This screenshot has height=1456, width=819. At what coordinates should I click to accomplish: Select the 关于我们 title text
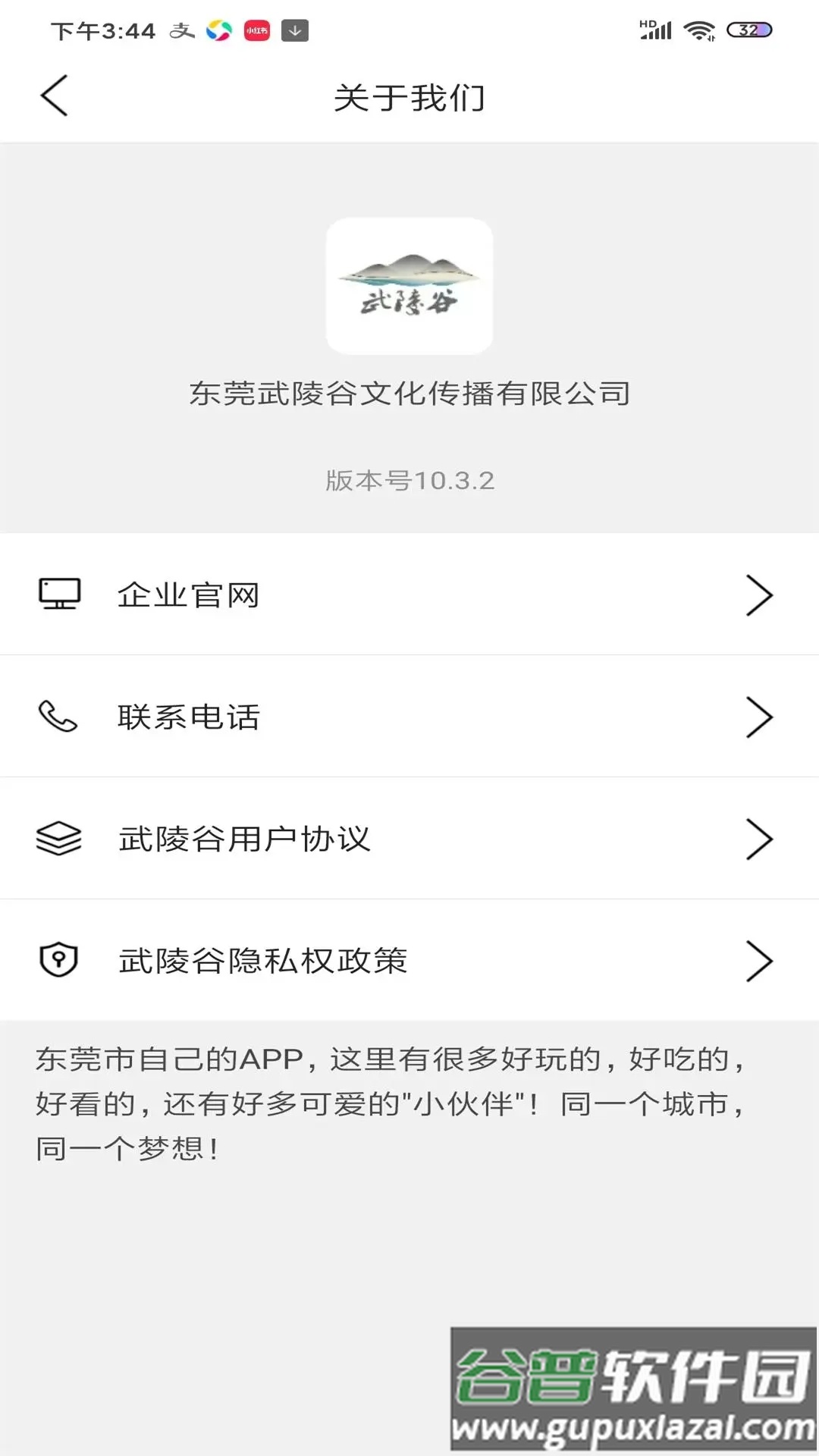click(x=409, y=97)
